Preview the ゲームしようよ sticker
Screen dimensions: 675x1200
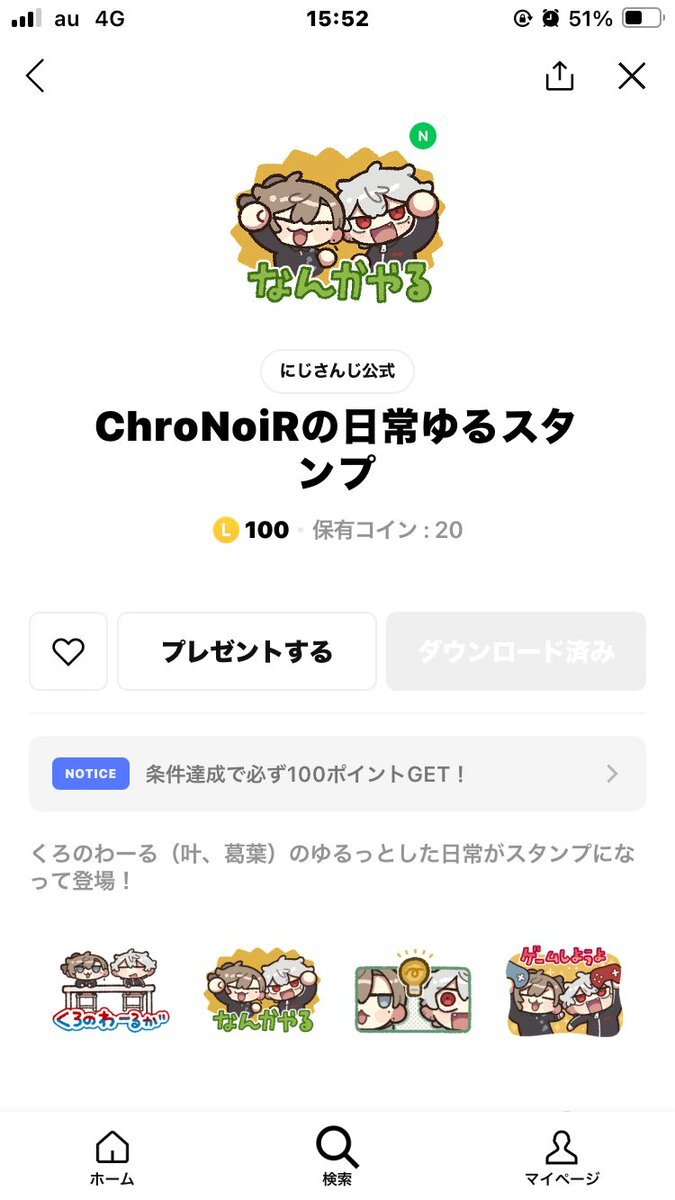pyautogui.click(x=564, y=988)
